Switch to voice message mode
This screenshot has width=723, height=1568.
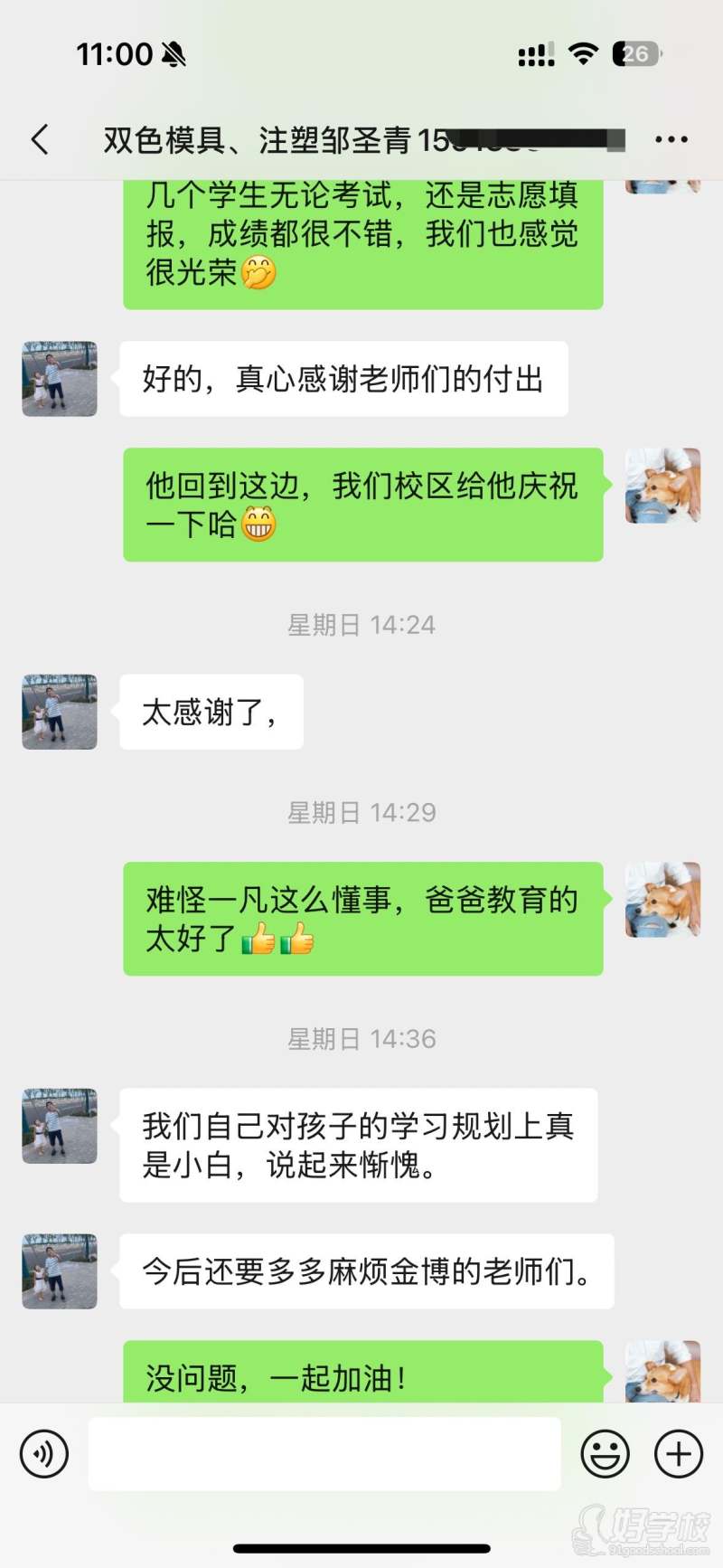43,1453
